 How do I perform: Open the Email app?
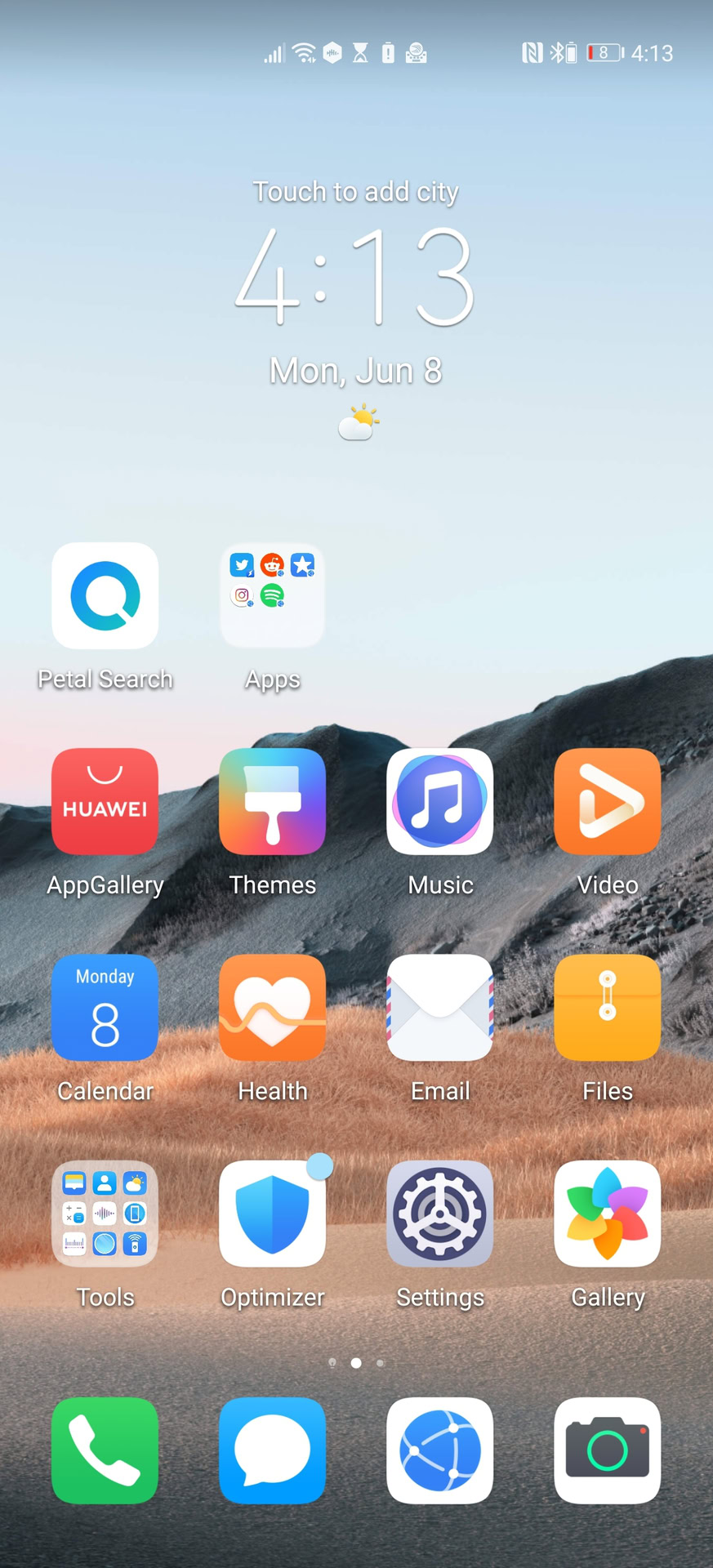coord(440,1008)
